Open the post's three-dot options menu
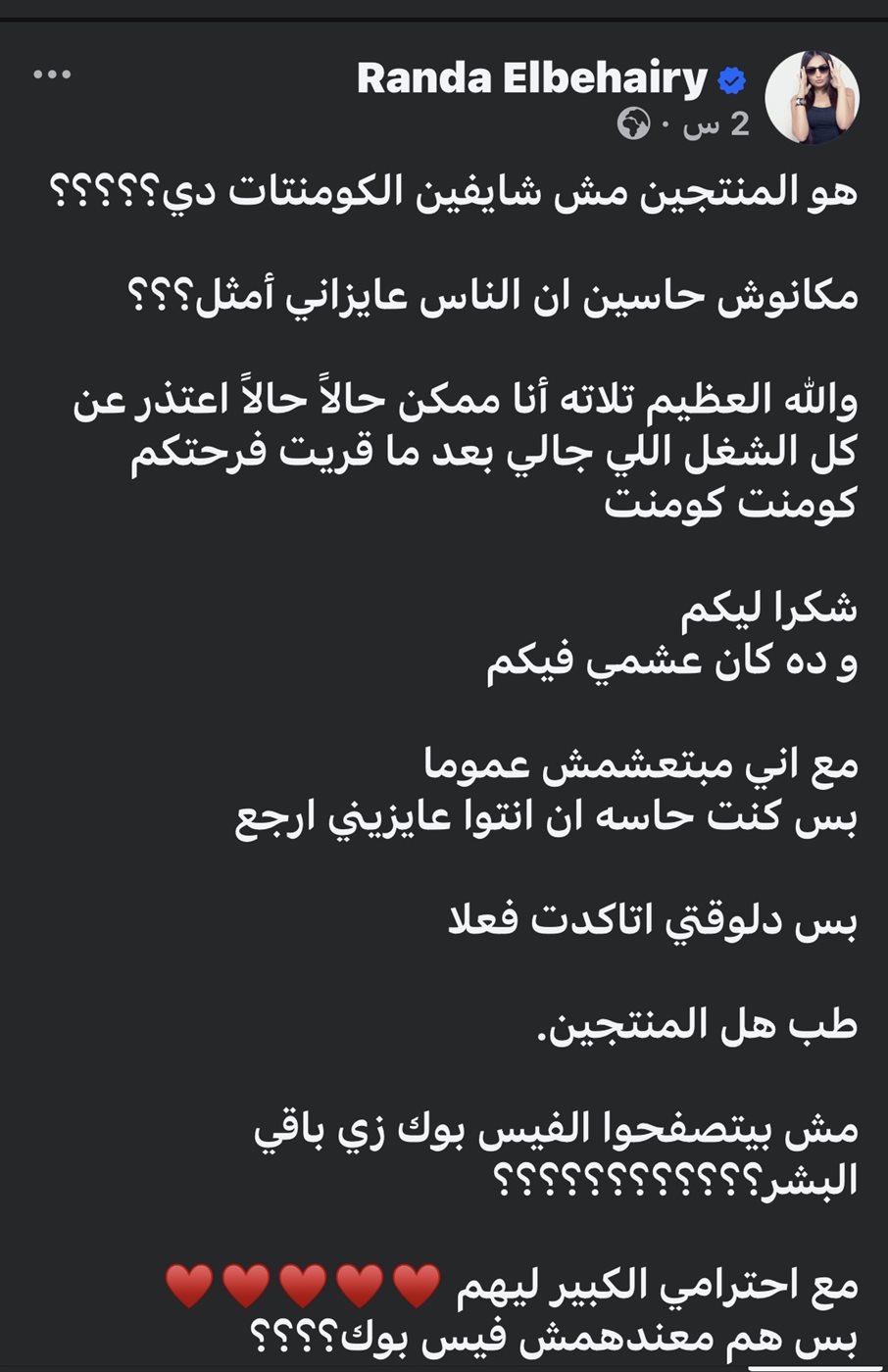This screenshot has height=1372, width=888. [52, 74]
